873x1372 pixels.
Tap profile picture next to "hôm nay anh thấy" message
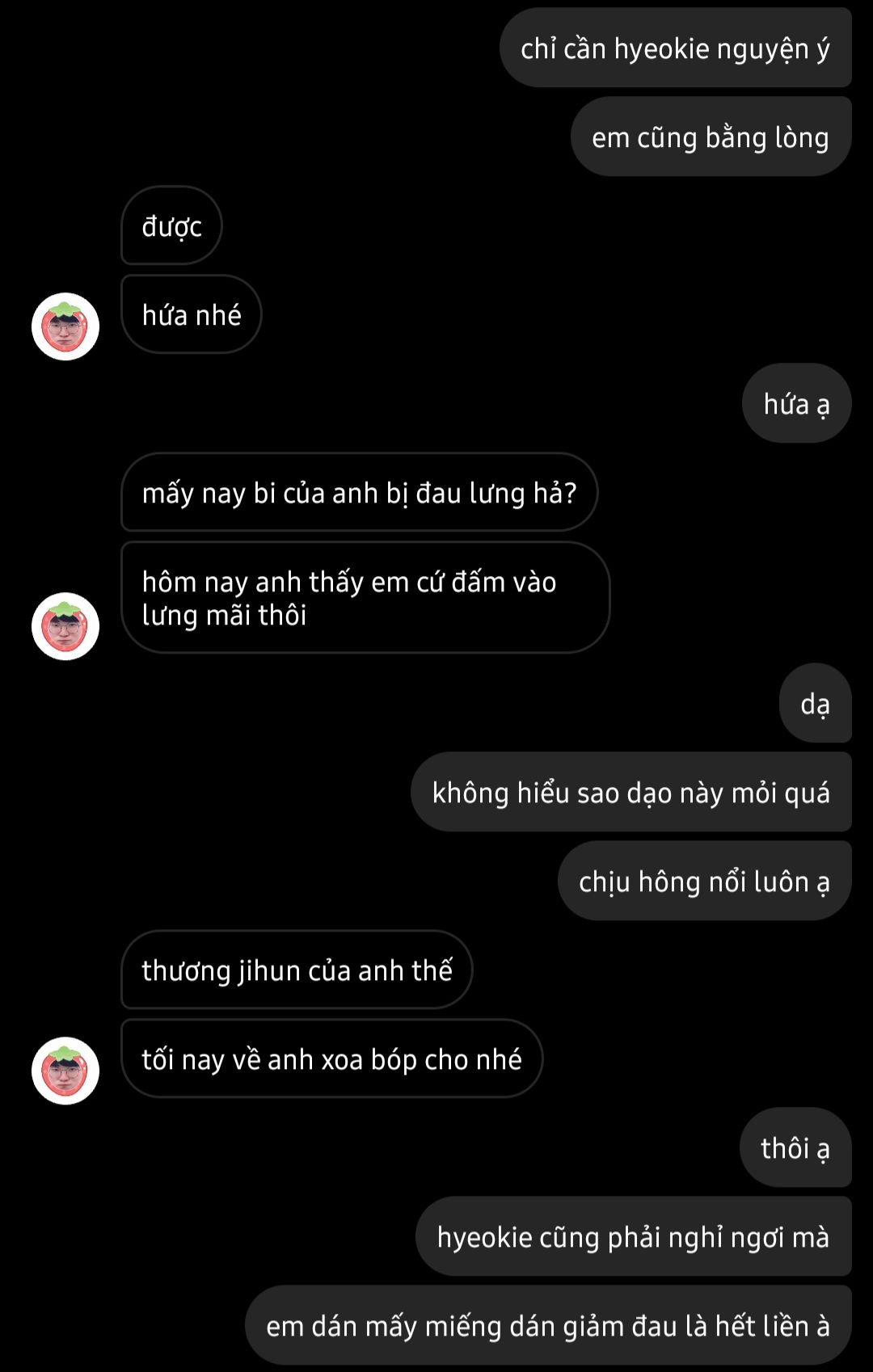coord(65,626)
